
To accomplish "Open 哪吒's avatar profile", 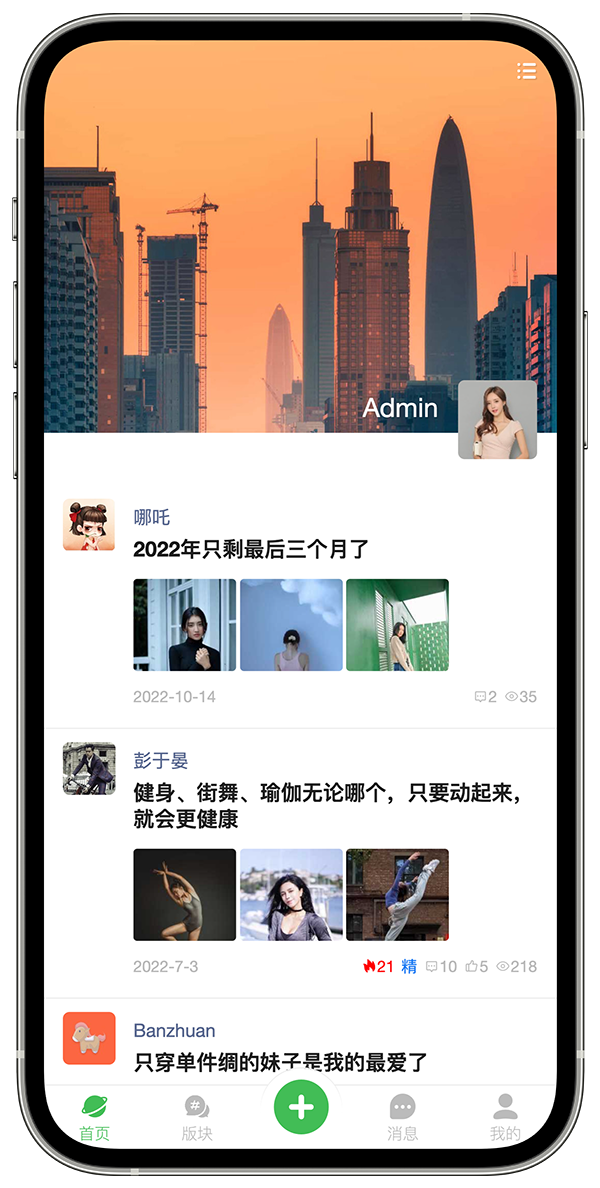I will [89, 525].
